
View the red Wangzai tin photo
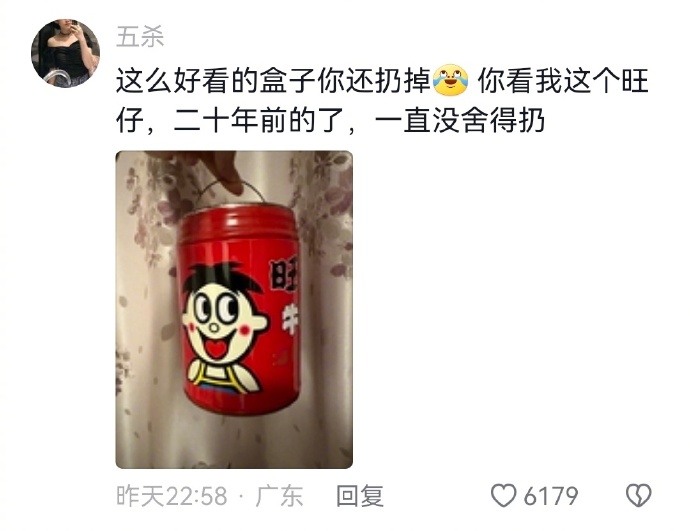[x=234, y=309]
